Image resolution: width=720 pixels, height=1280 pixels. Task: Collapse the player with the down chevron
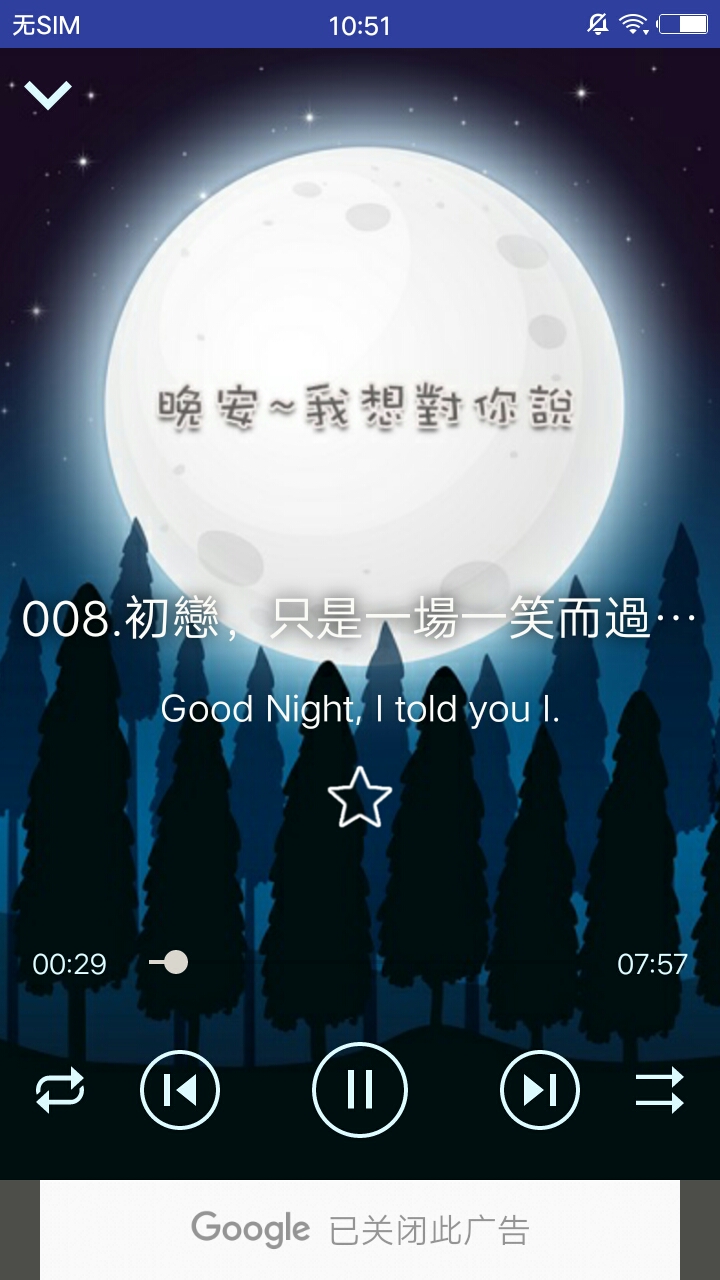(x=48, y=95)
